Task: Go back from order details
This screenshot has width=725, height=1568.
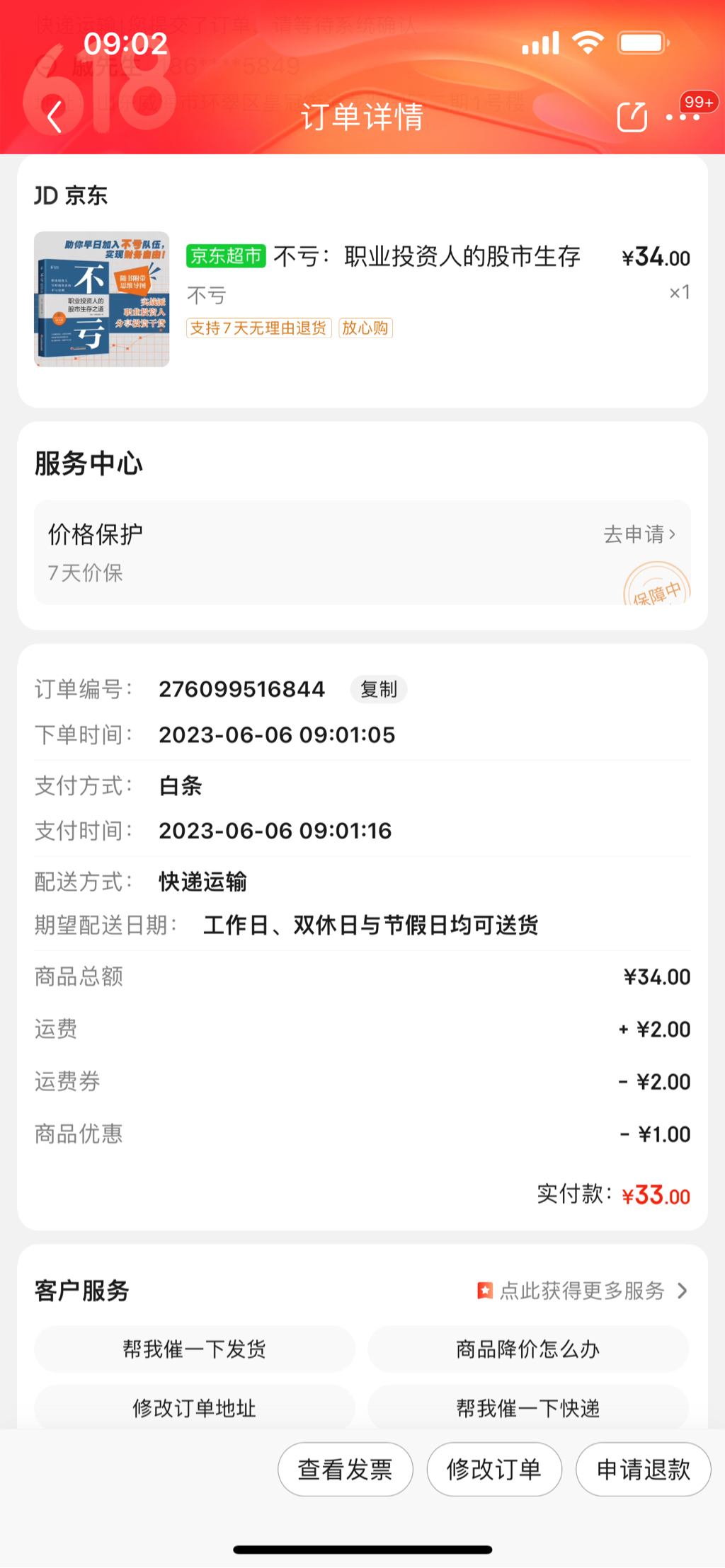Action: tap(55, 117)
